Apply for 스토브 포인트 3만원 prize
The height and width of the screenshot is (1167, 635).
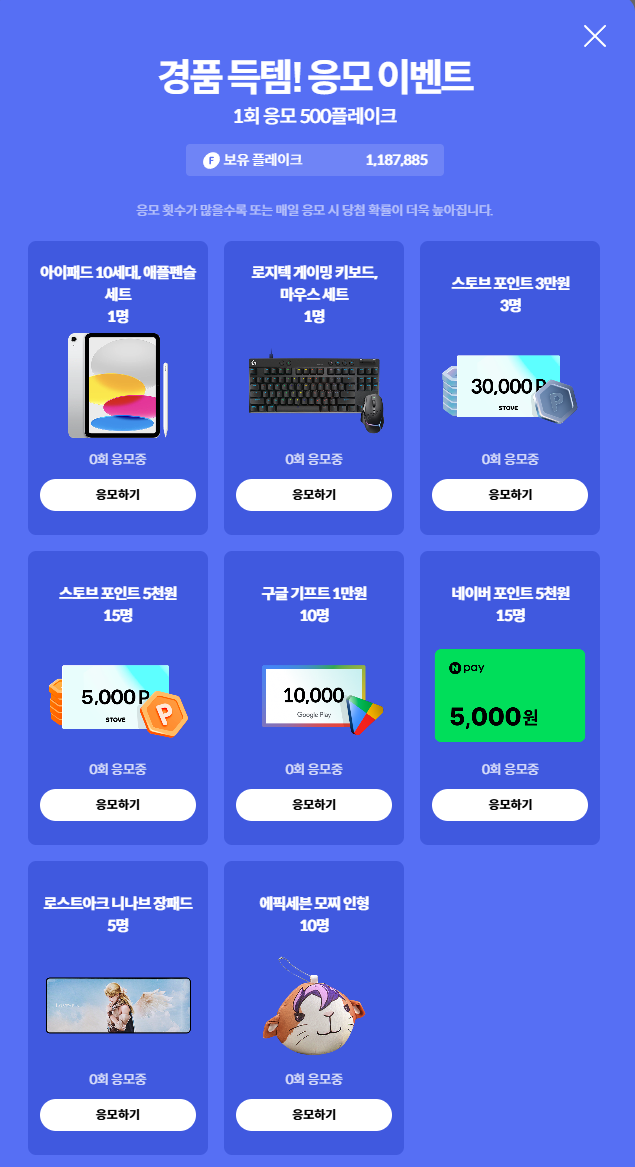coord(510,495)
